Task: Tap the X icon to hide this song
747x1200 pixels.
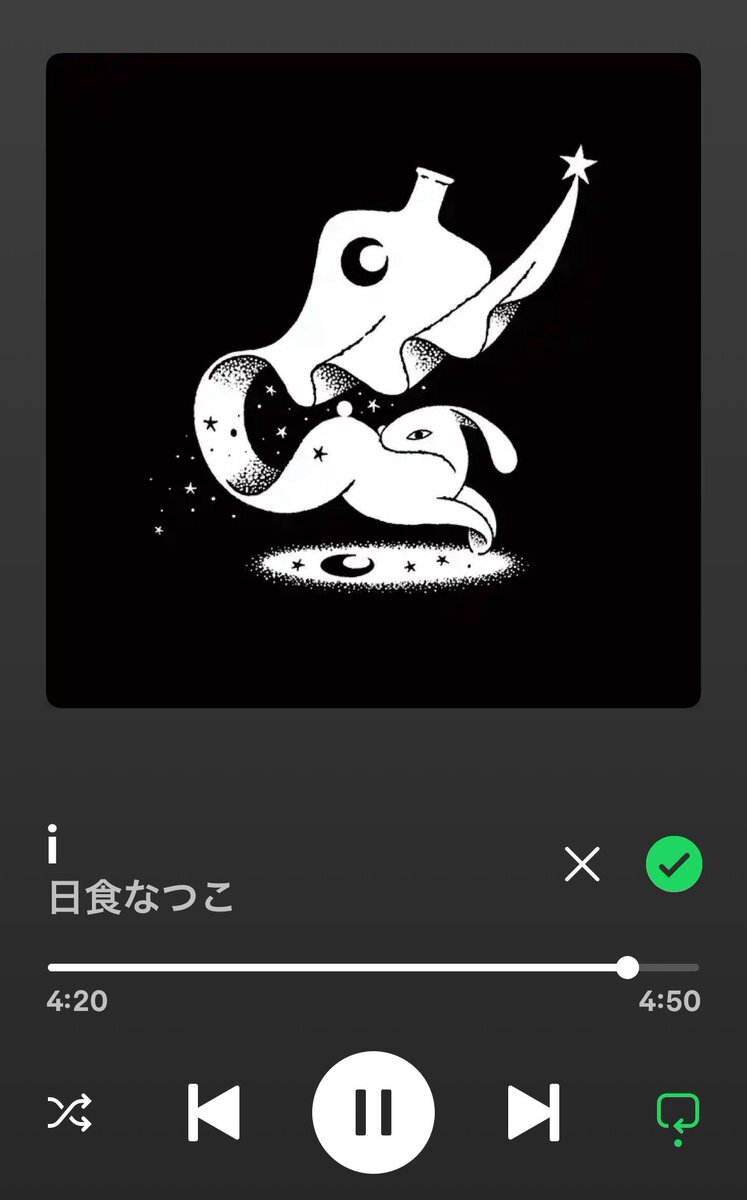Action: 582,864
